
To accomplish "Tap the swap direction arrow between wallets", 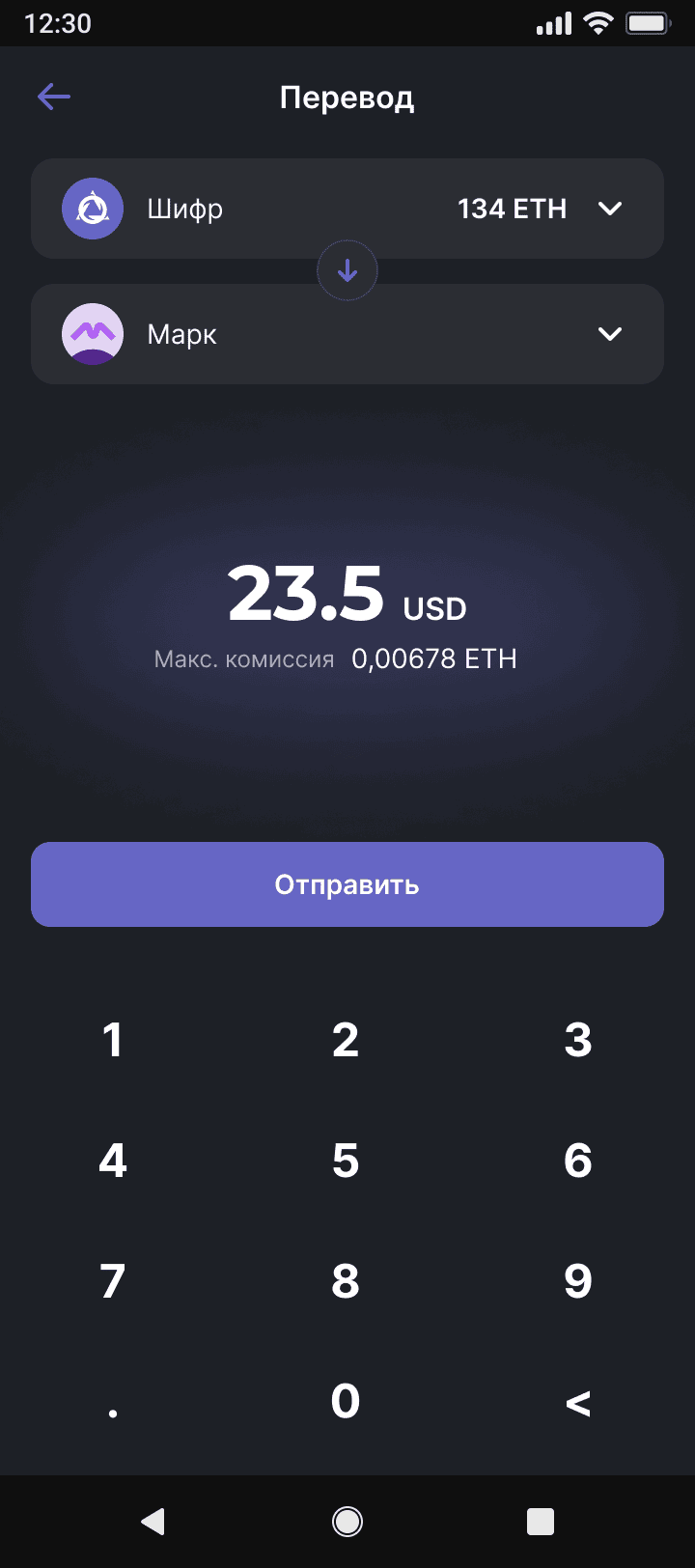I will pos(347,271).
